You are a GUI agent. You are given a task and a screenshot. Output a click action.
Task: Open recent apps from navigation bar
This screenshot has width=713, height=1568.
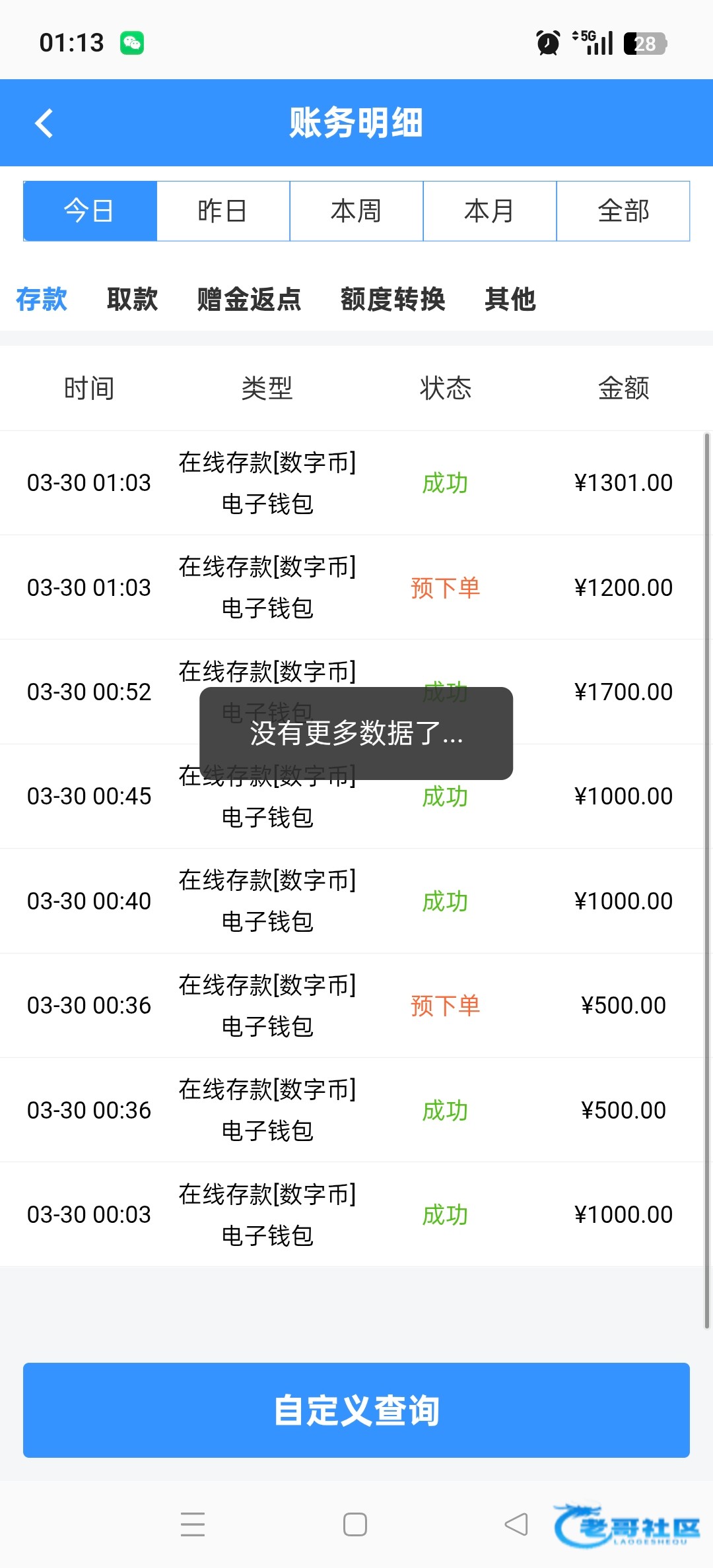193,1524
